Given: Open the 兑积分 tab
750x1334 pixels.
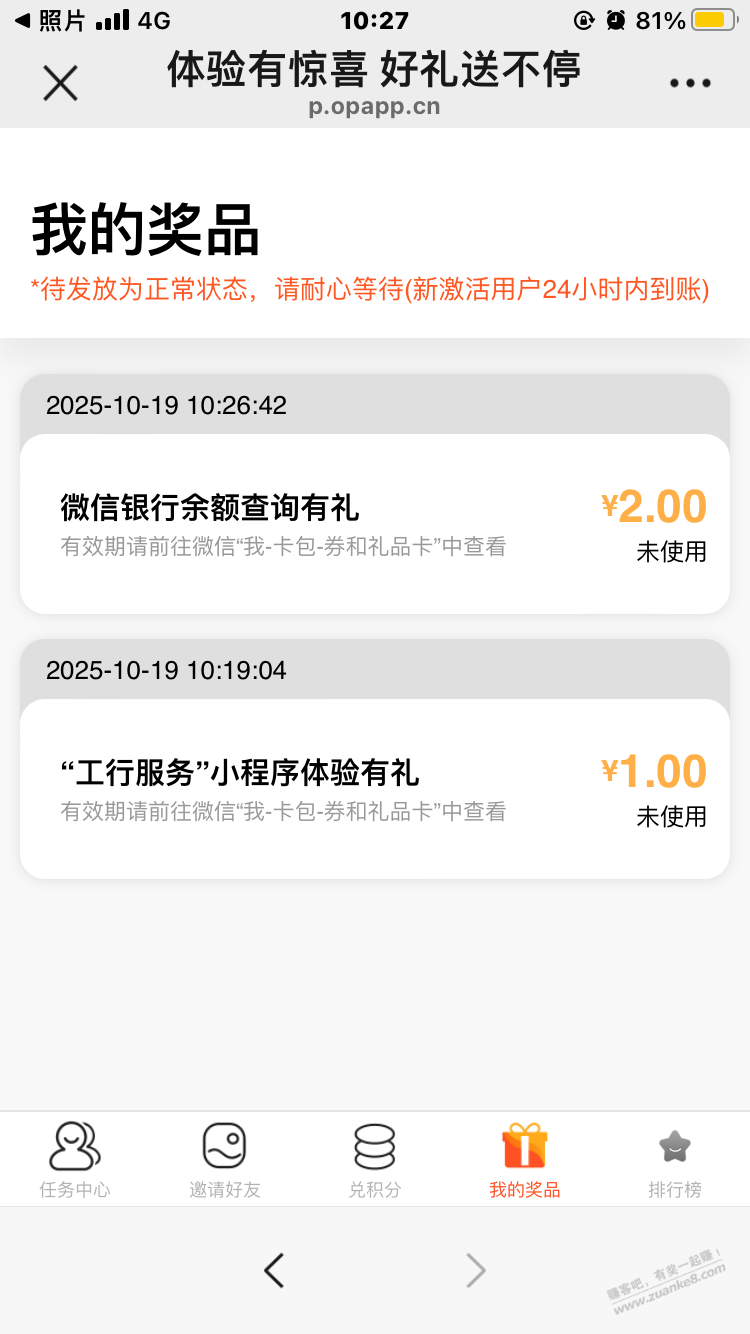Looking at the screenshot, I should [x=375, y=1160].
